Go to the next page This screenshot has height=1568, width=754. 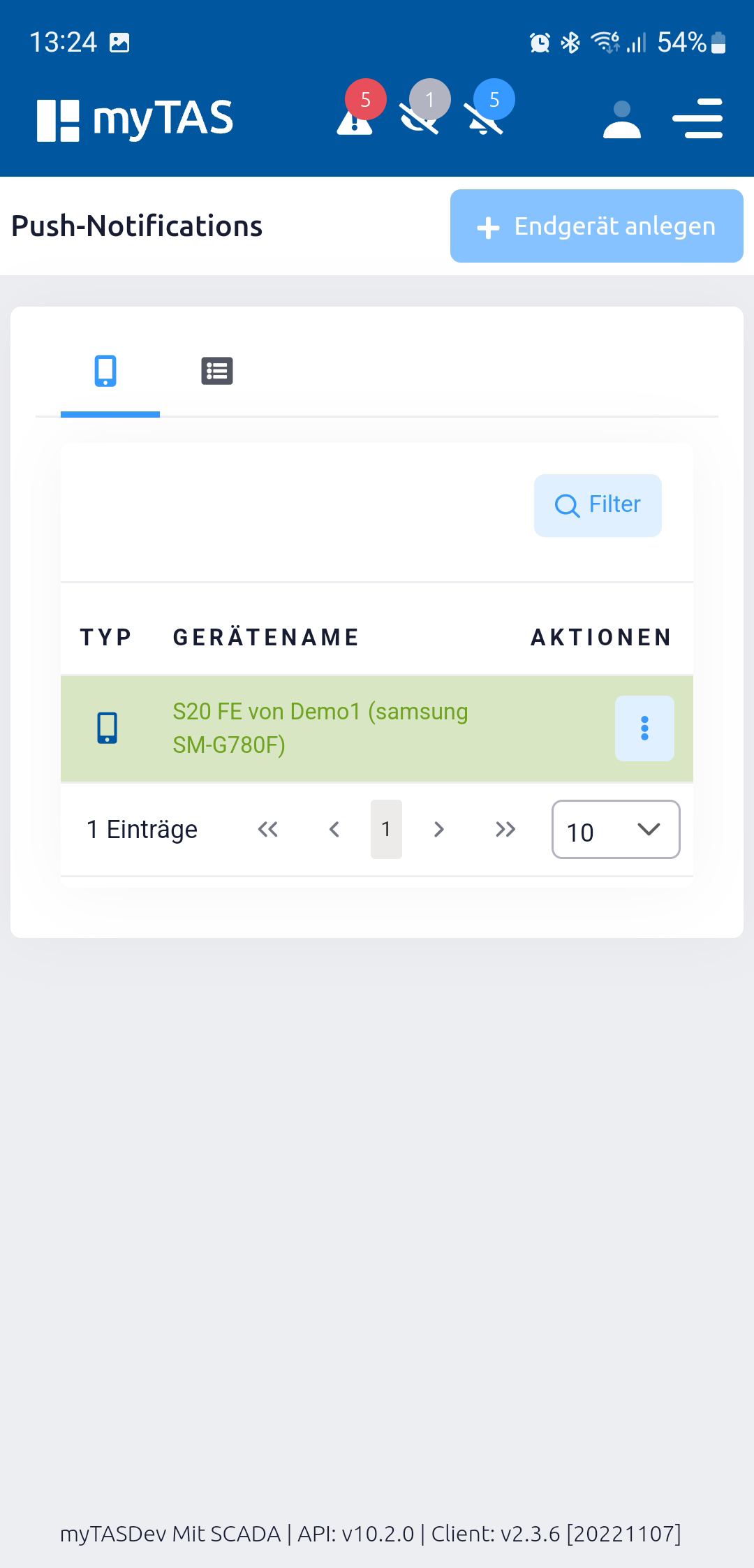coord(438,829)
